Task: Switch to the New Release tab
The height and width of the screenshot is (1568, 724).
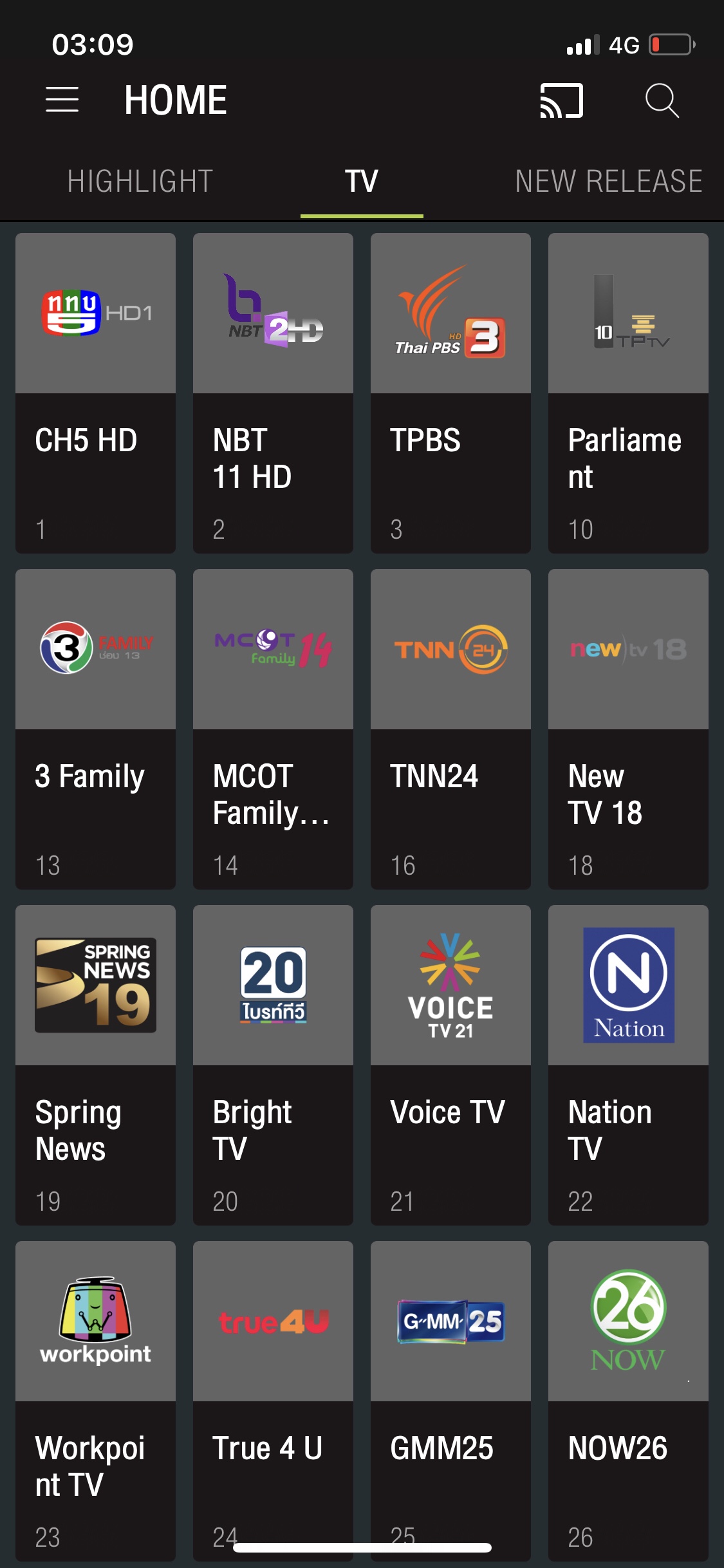Action: click(x=608, y=182)
